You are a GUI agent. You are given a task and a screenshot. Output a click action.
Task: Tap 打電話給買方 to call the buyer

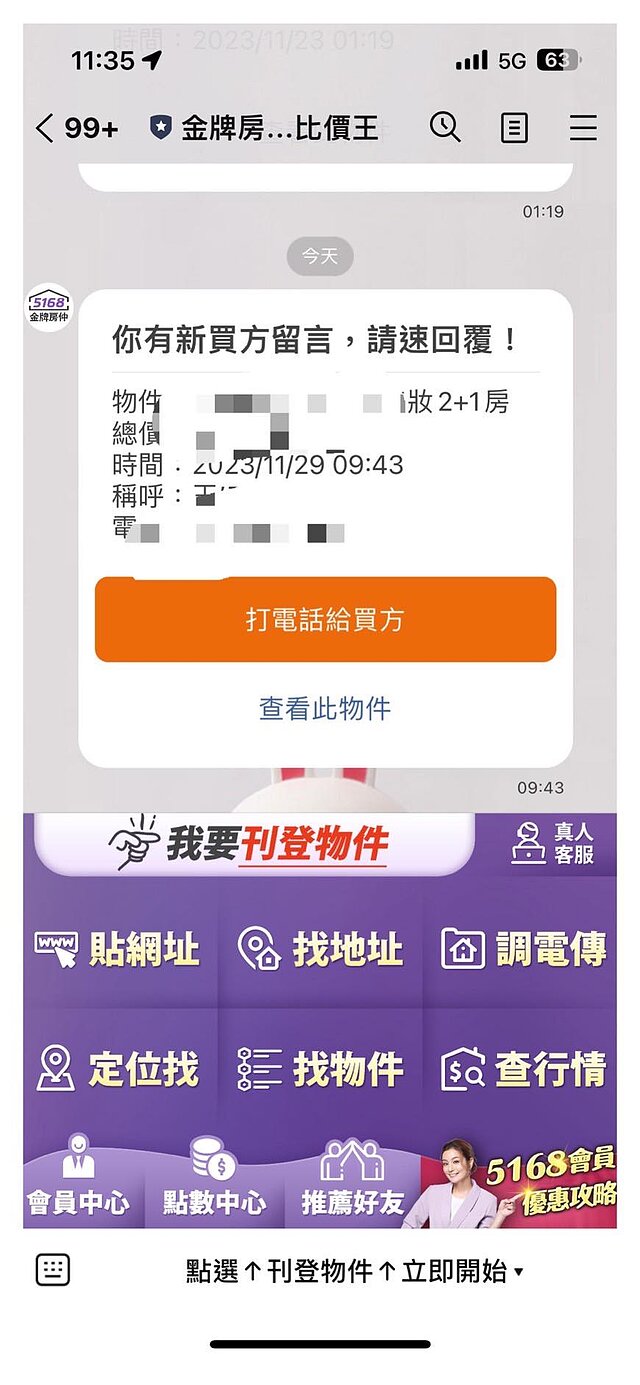325,619
